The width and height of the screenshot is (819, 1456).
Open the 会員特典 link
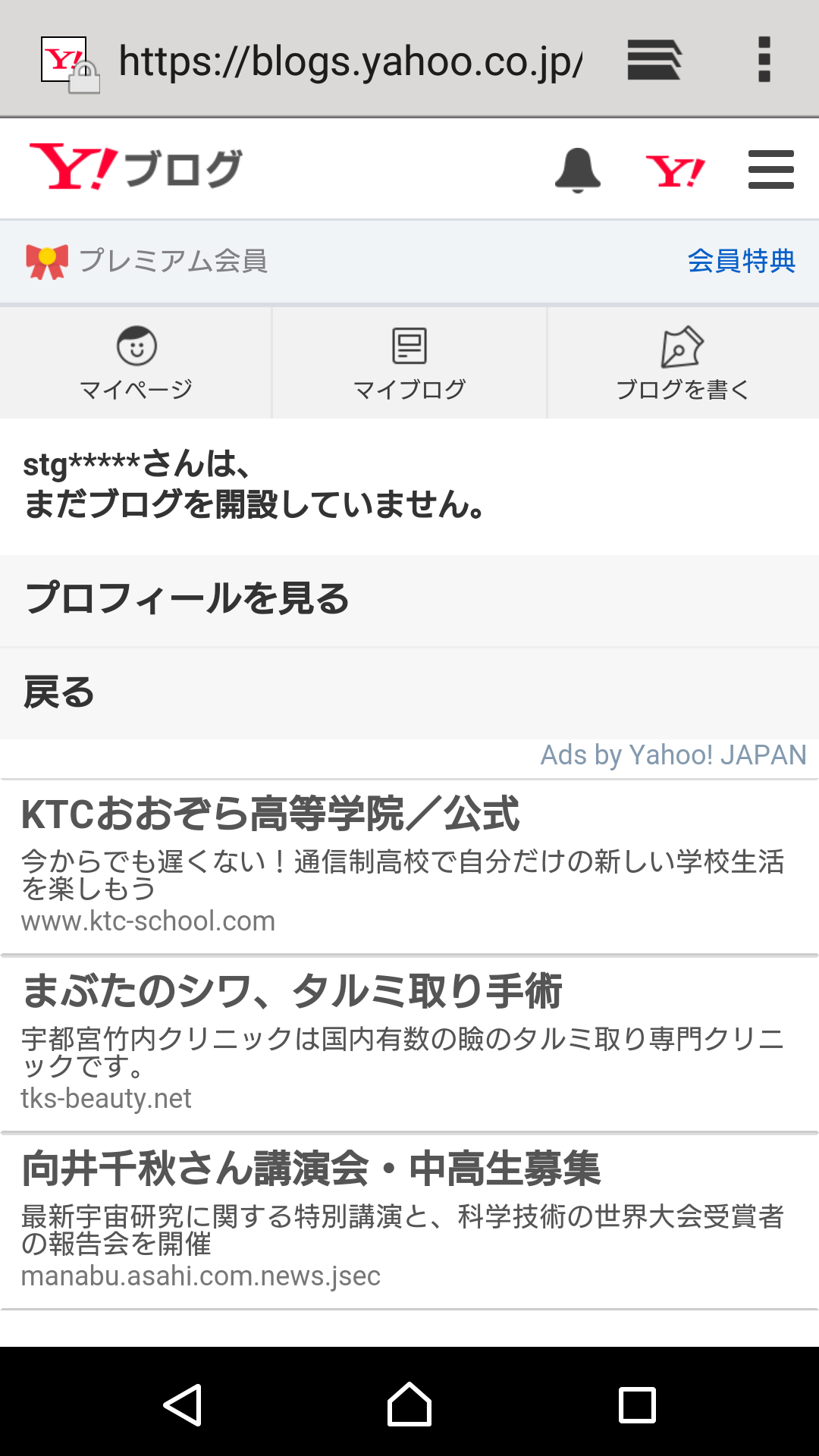click(x=741, y=261)
